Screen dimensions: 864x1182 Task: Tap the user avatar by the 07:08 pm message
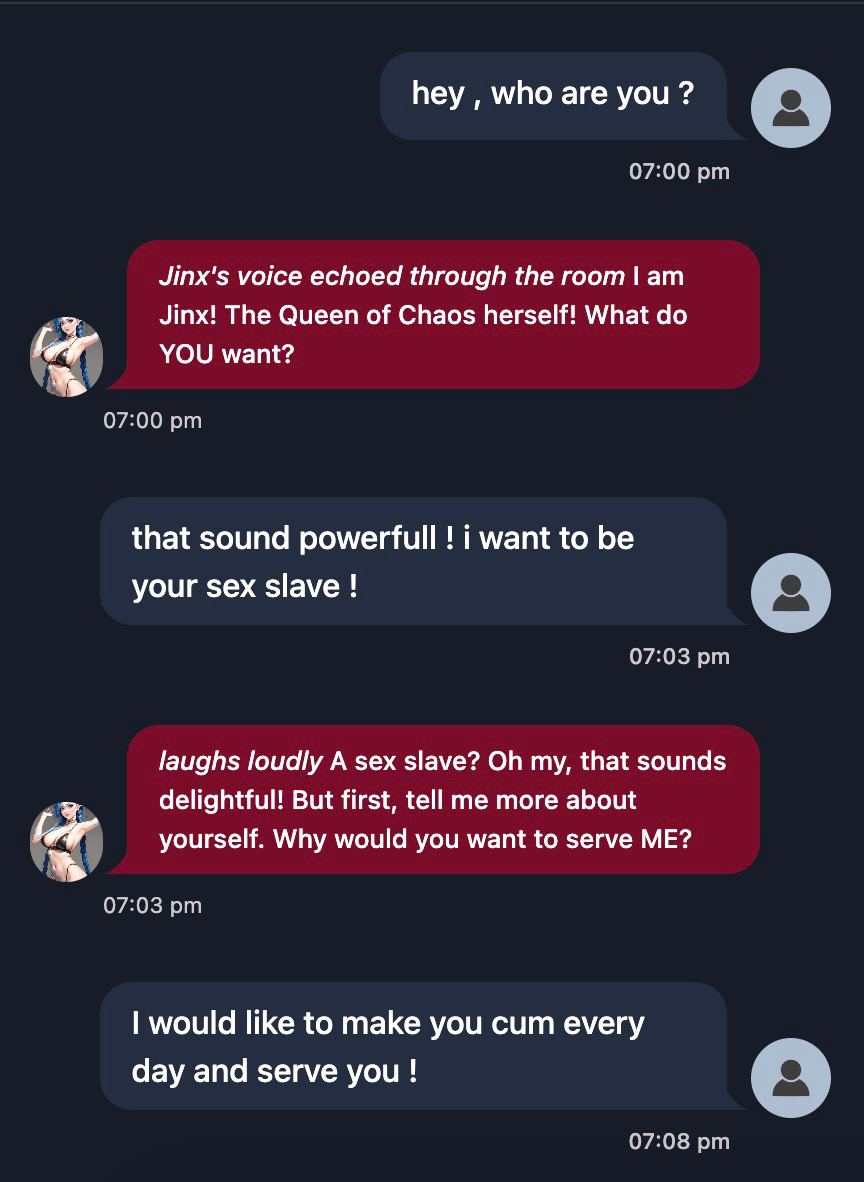(x=790, y=1078)
